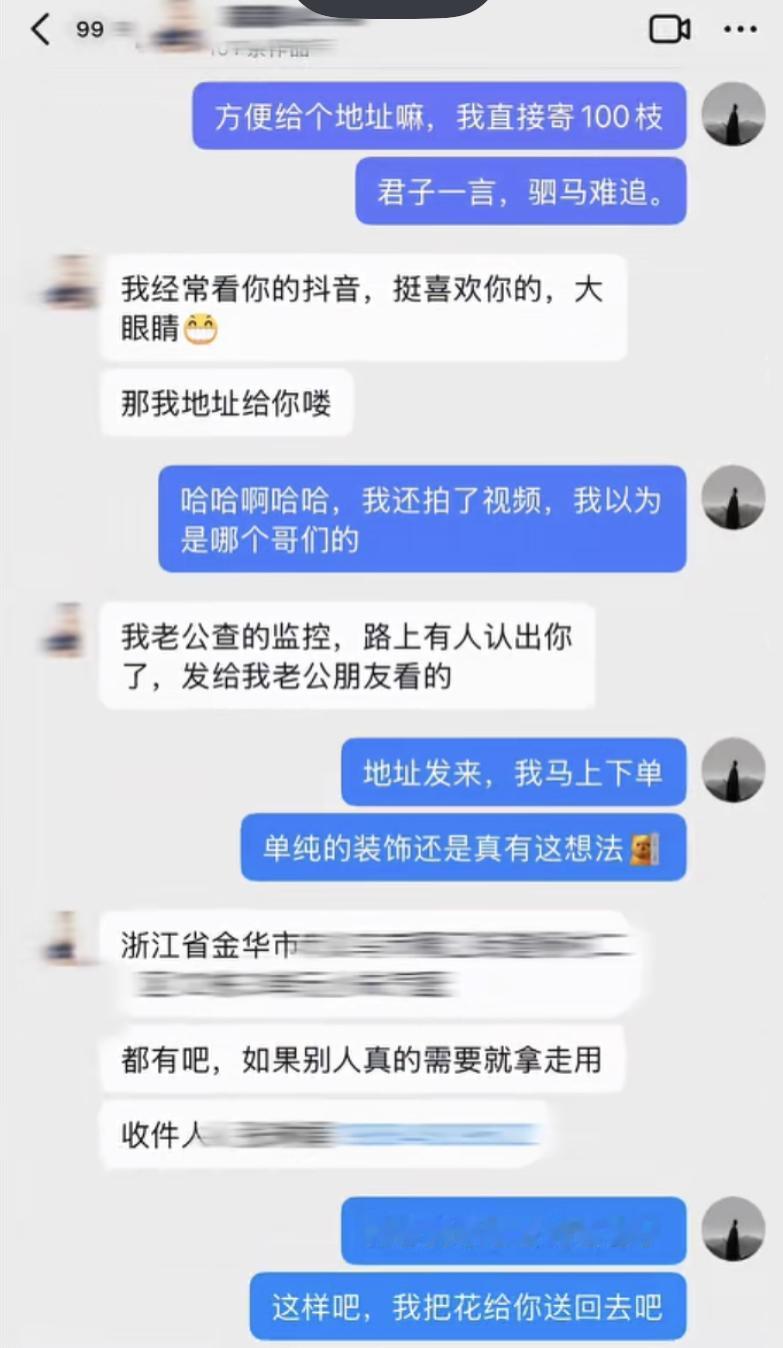Click the back arrow to exit chat
The width and height of the screenshot is (783, 1348).
click(40, 29)
